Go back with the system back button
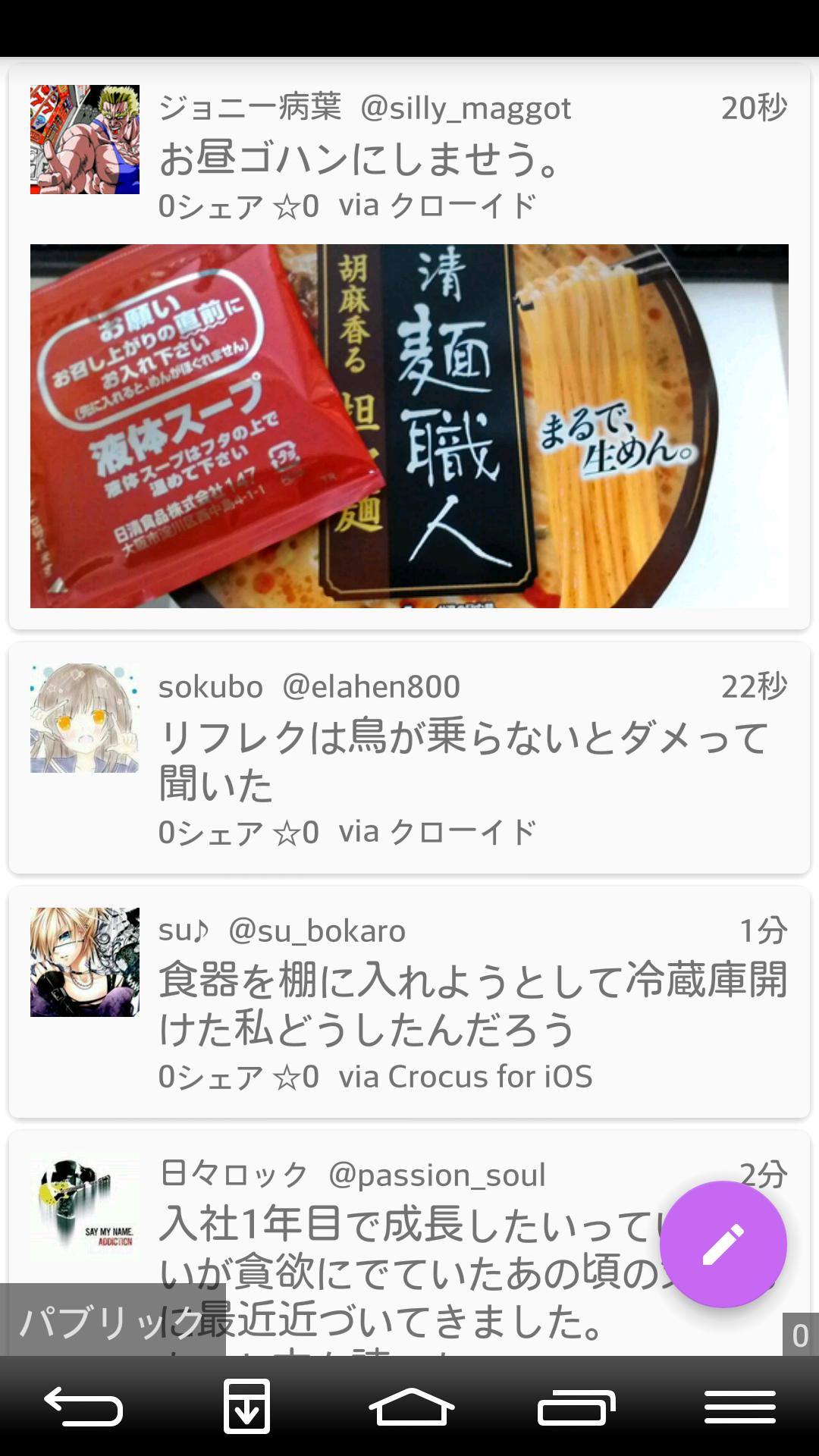The image size is (819, 1456). pyautogui.click(x=83, y=1407)
